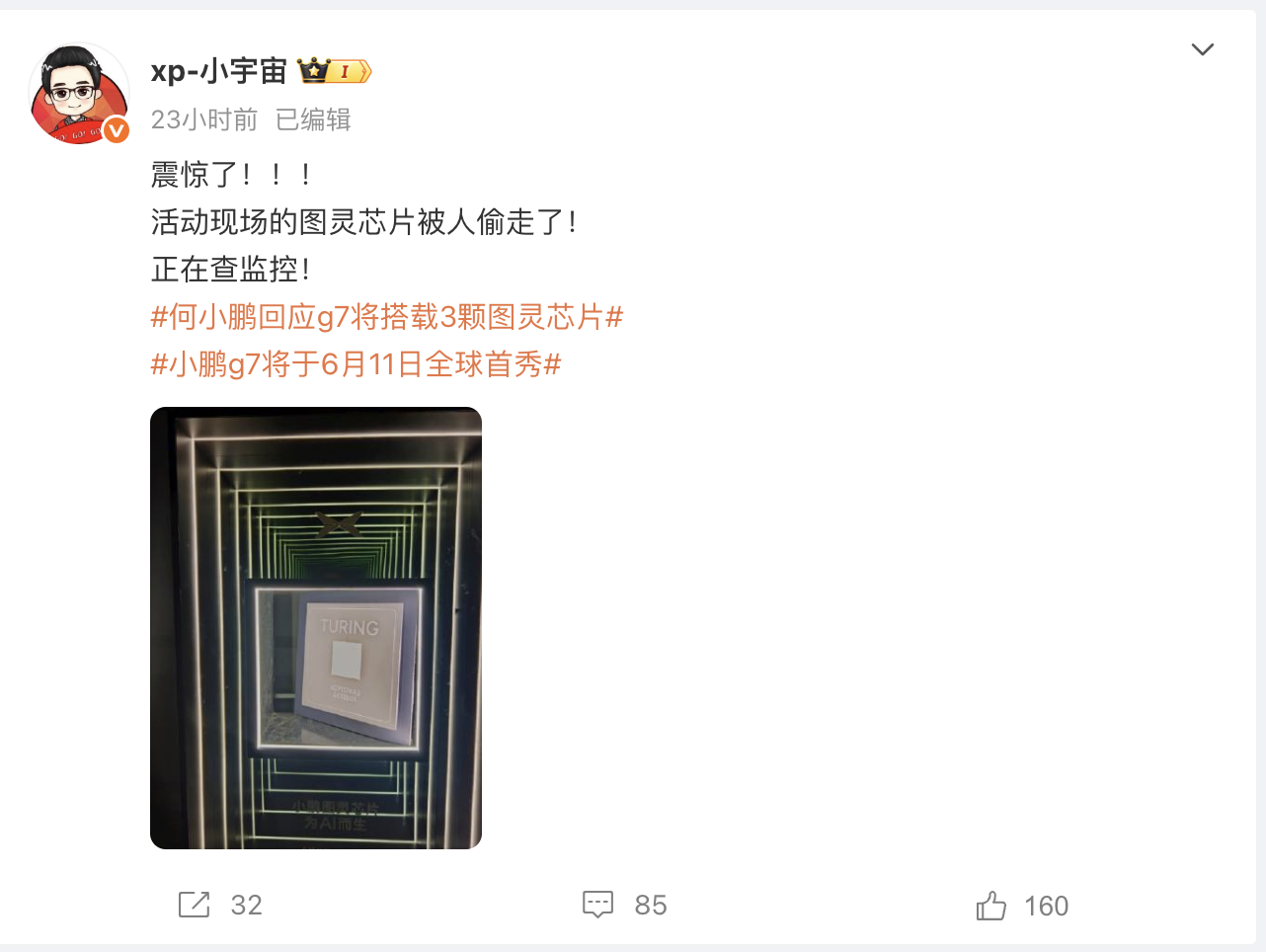1266x952 pixels.
Task: Open hashtag 小鹏g7将于6月11日全球首秀
Action: click(x=356, y=364)
